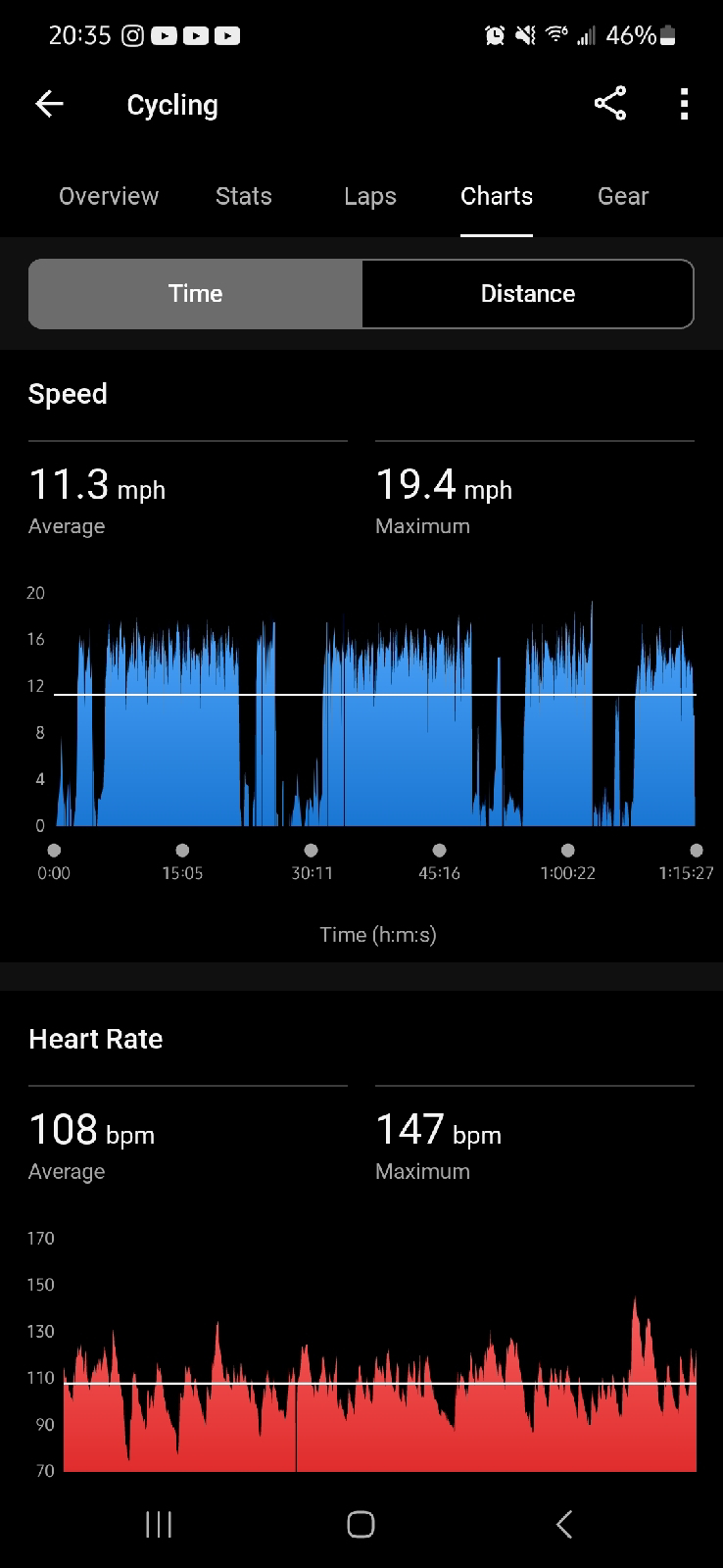Go back from the Cycling activity
The image size is (723, 1568).
(49, 104)
